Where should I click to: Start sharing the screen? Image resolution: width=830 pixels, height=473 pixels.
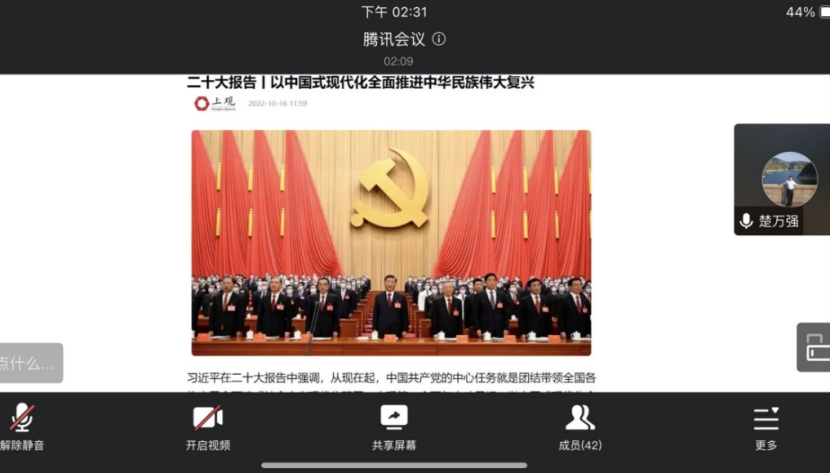click(394, 428)
